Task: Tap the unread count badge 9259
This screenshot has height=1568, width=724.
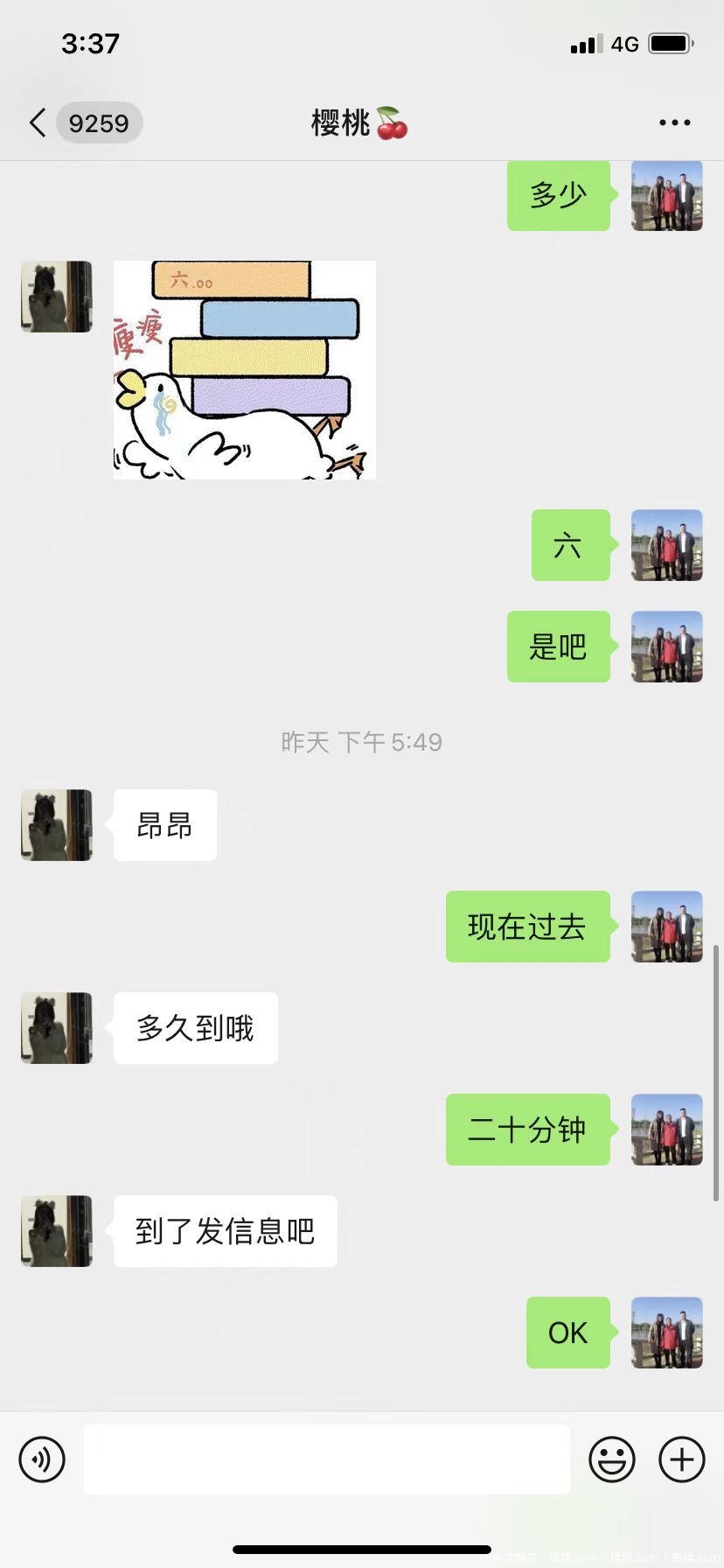Action: tap(99, 122)
